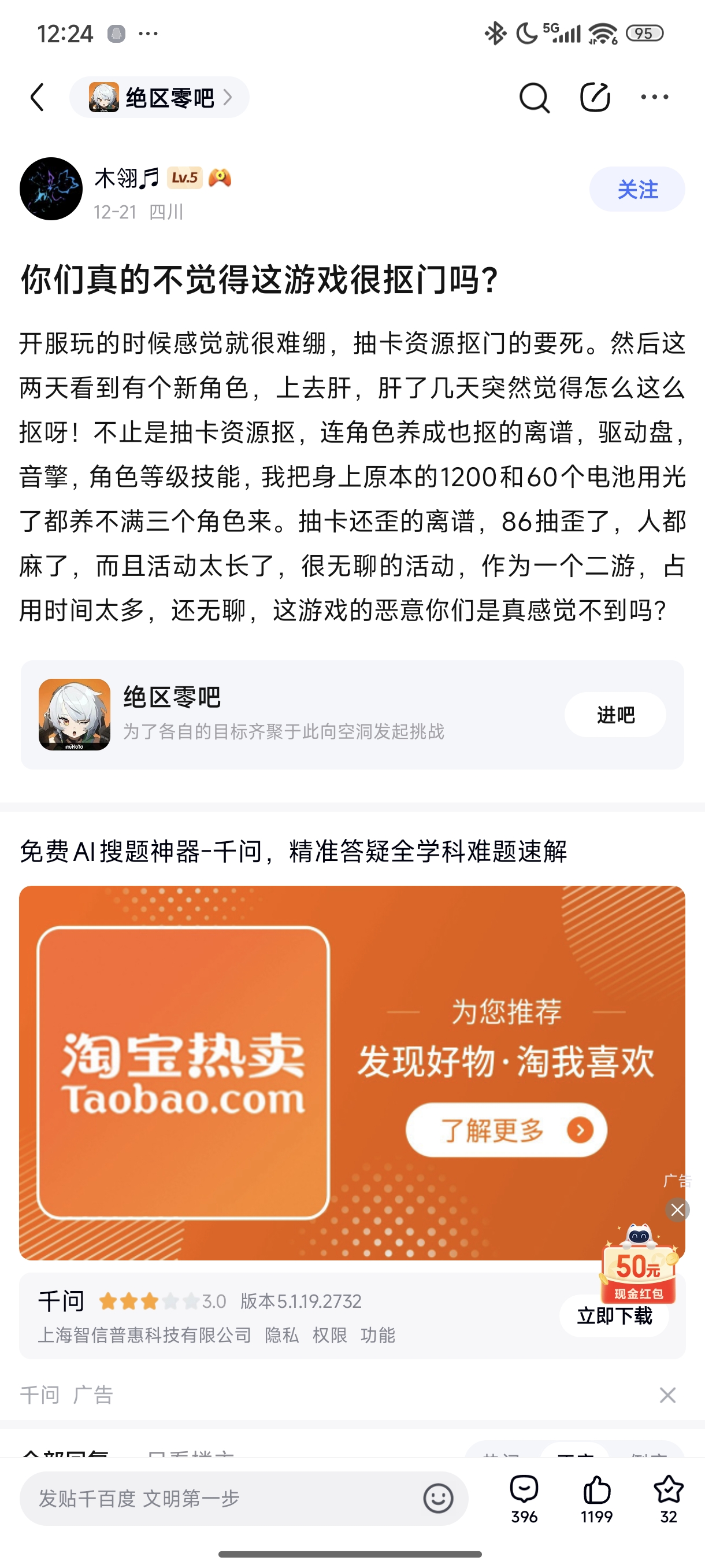Screen dimensions: 705x1568
Task: Tap the compose post icon
Action: point(594,97)
